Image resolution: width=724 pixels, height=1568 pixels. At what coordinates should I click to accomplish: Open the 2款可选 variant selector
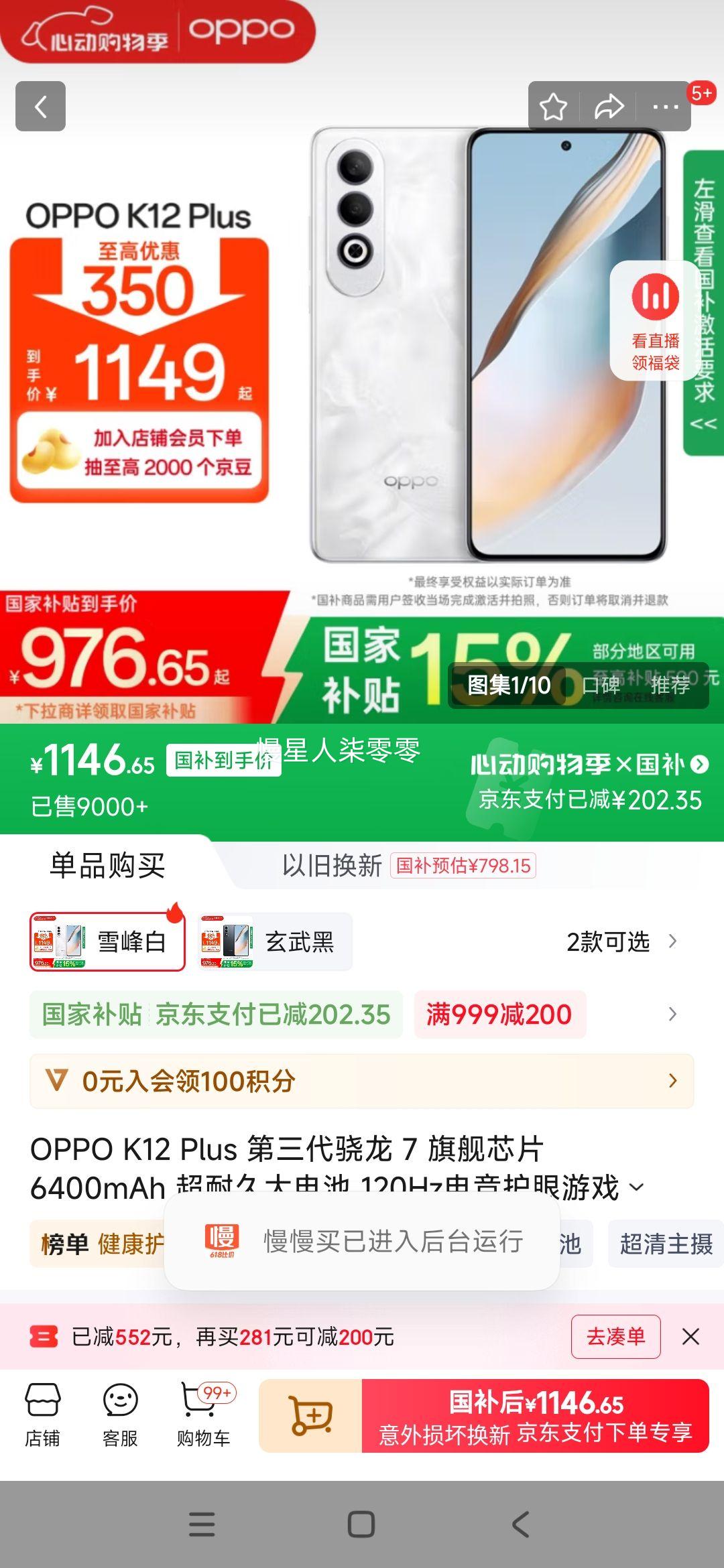pos(621,942)
